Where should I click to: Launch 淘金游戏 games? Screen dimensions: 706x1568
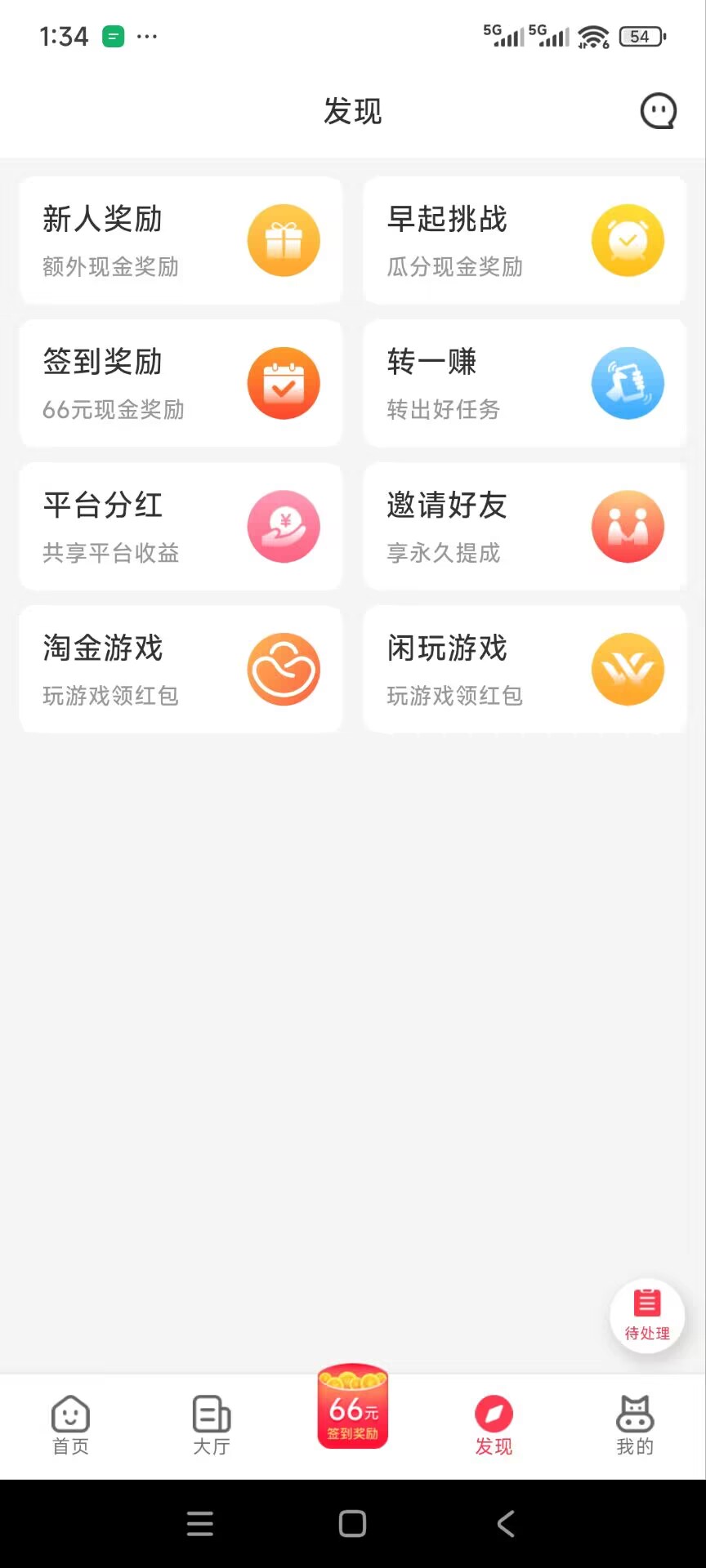click(181, 670)
